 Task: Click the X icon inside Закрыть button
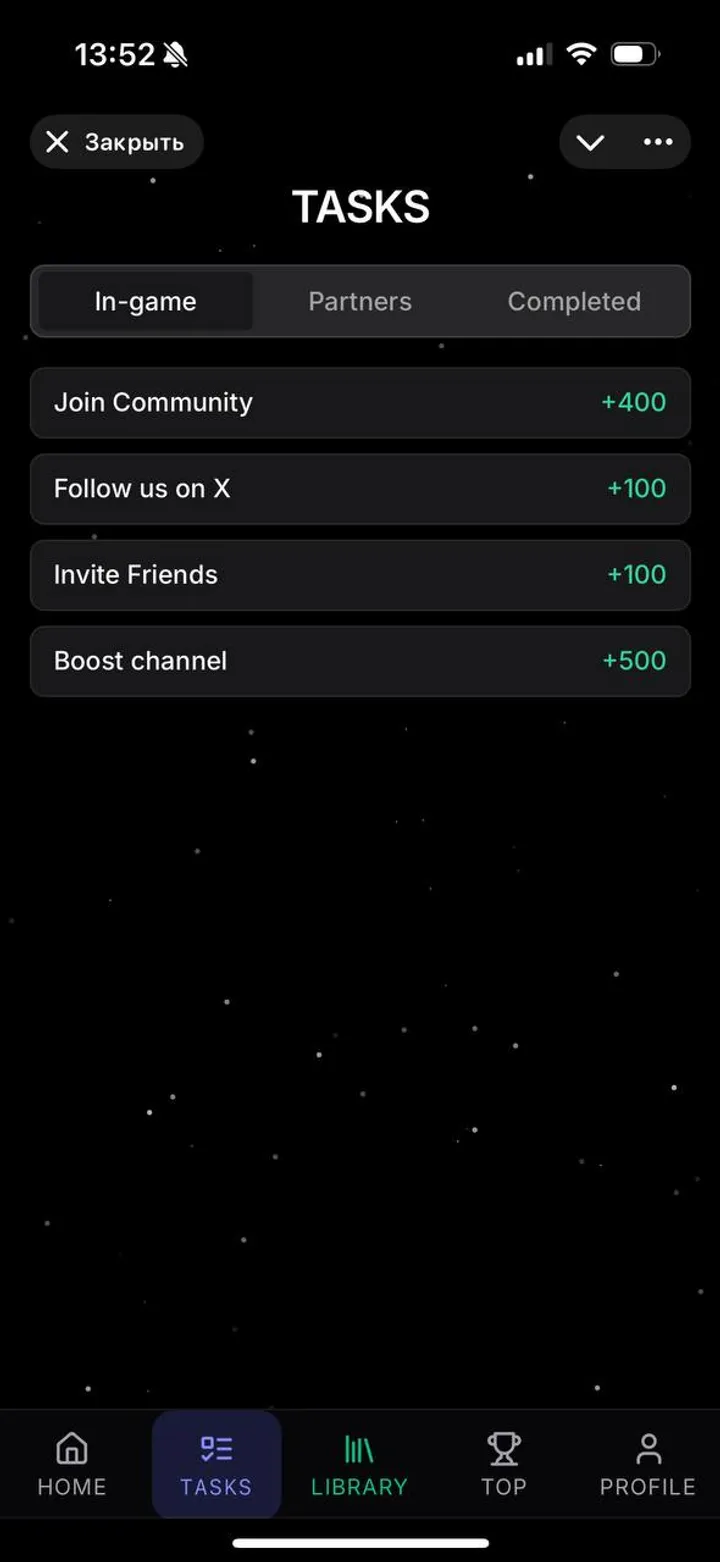[58, 142]
